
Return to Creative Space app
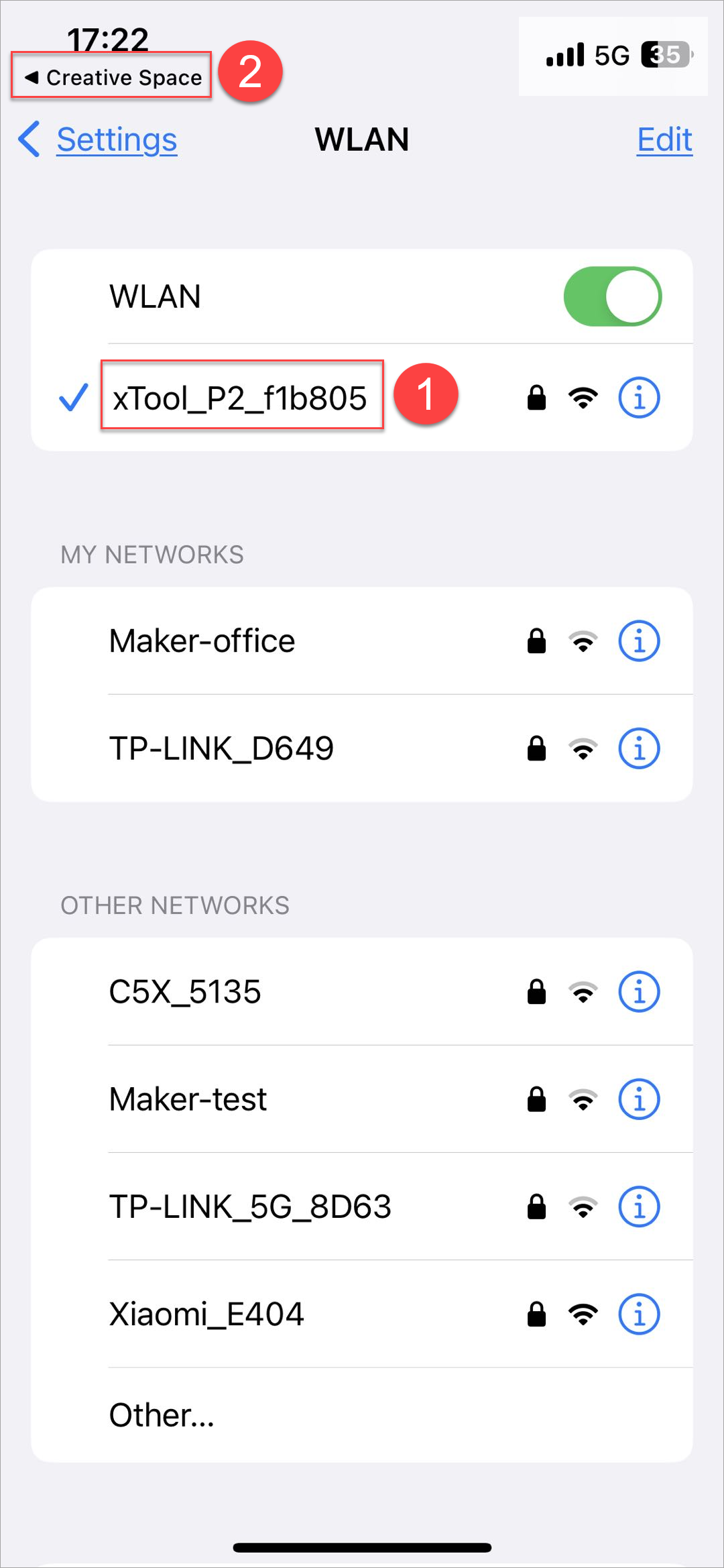[x=111, y=76]
